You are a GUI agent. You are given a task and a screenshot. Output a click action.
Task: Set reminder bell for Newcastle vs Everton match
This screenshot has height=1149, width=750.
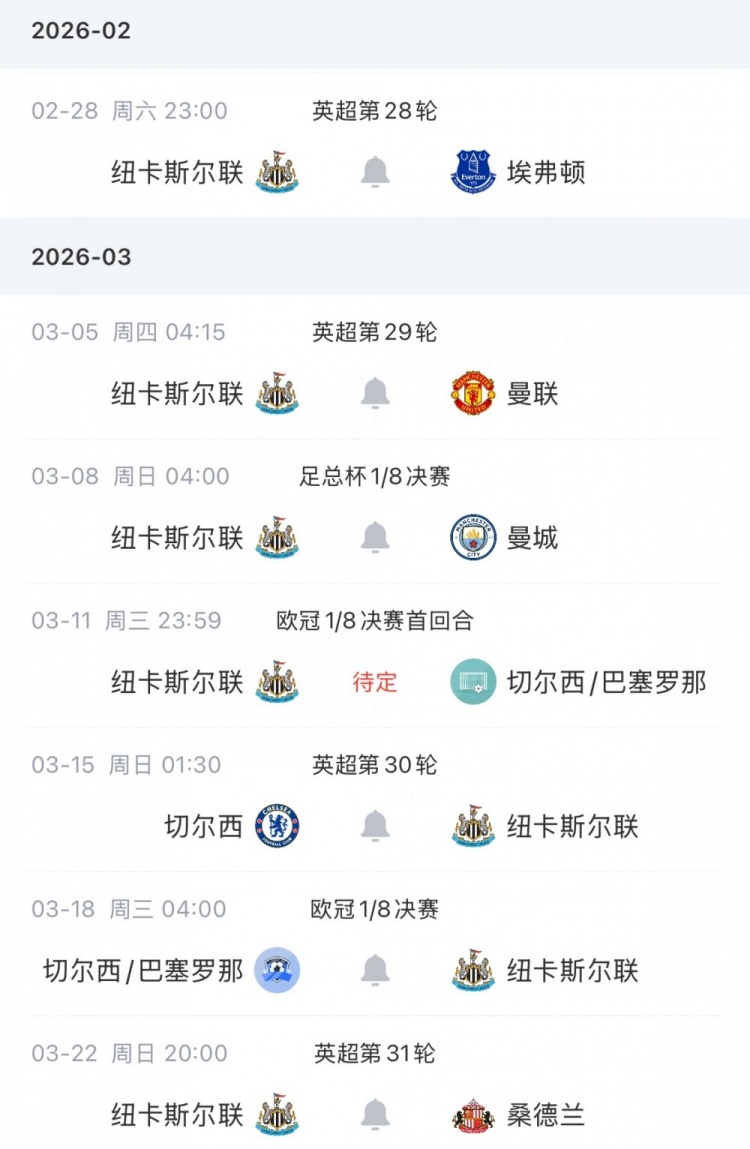coord(375,173)
